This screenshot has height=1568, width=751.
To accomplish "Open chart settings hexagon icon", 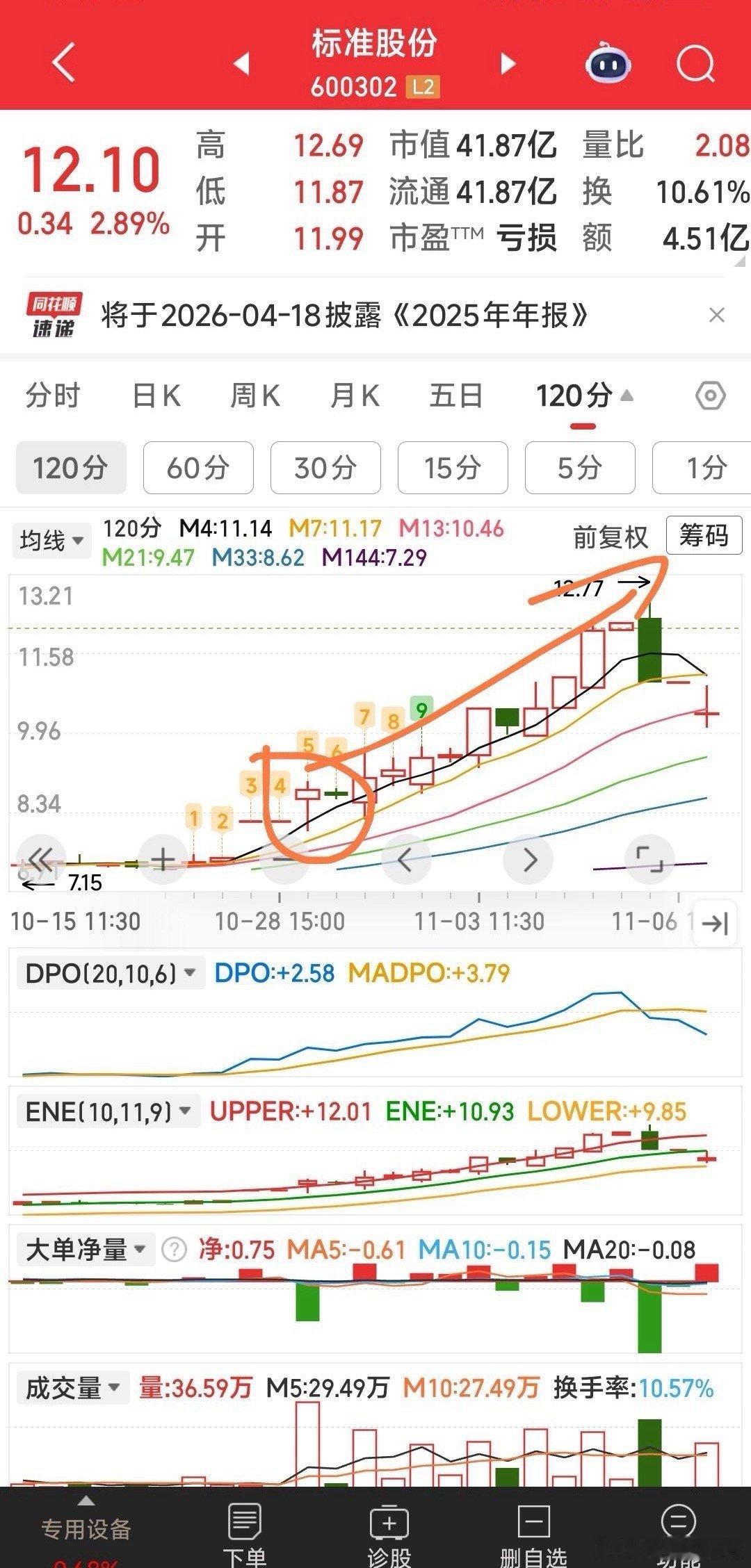I will pos(710,396).
